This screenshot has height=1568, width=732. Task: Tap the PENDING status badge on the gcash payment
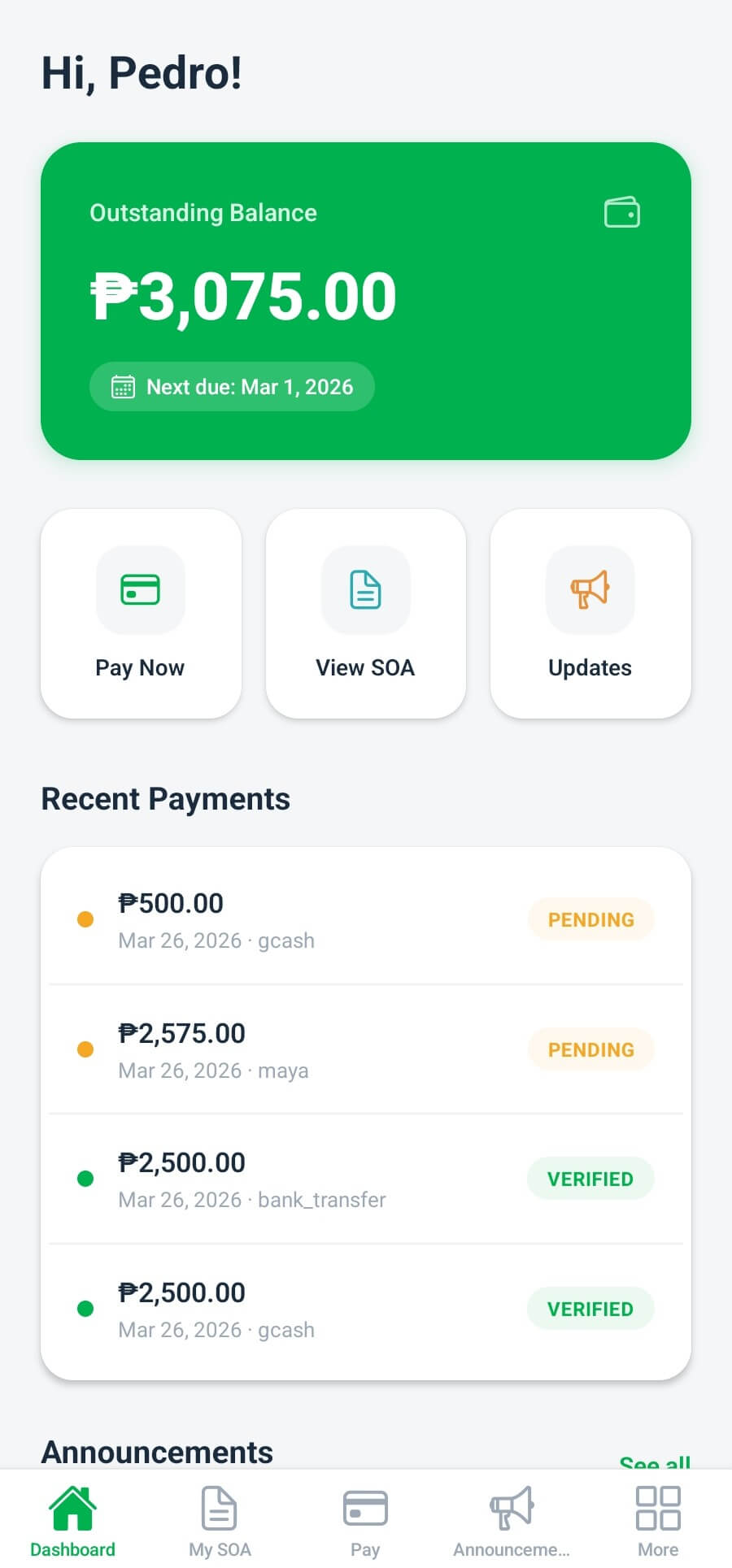pos(591,919)
